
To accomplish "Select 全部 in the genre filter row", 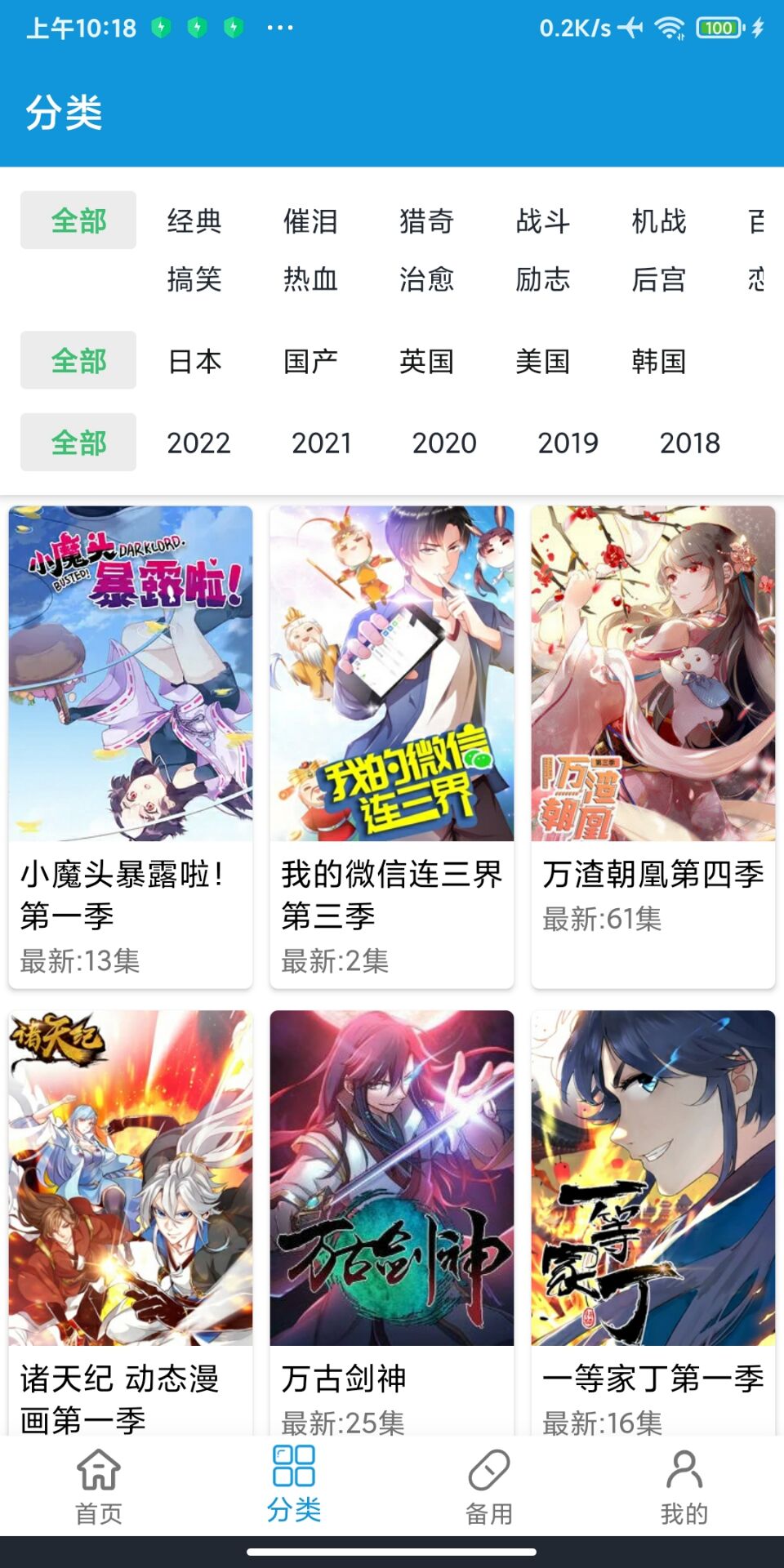I will 78,218.
